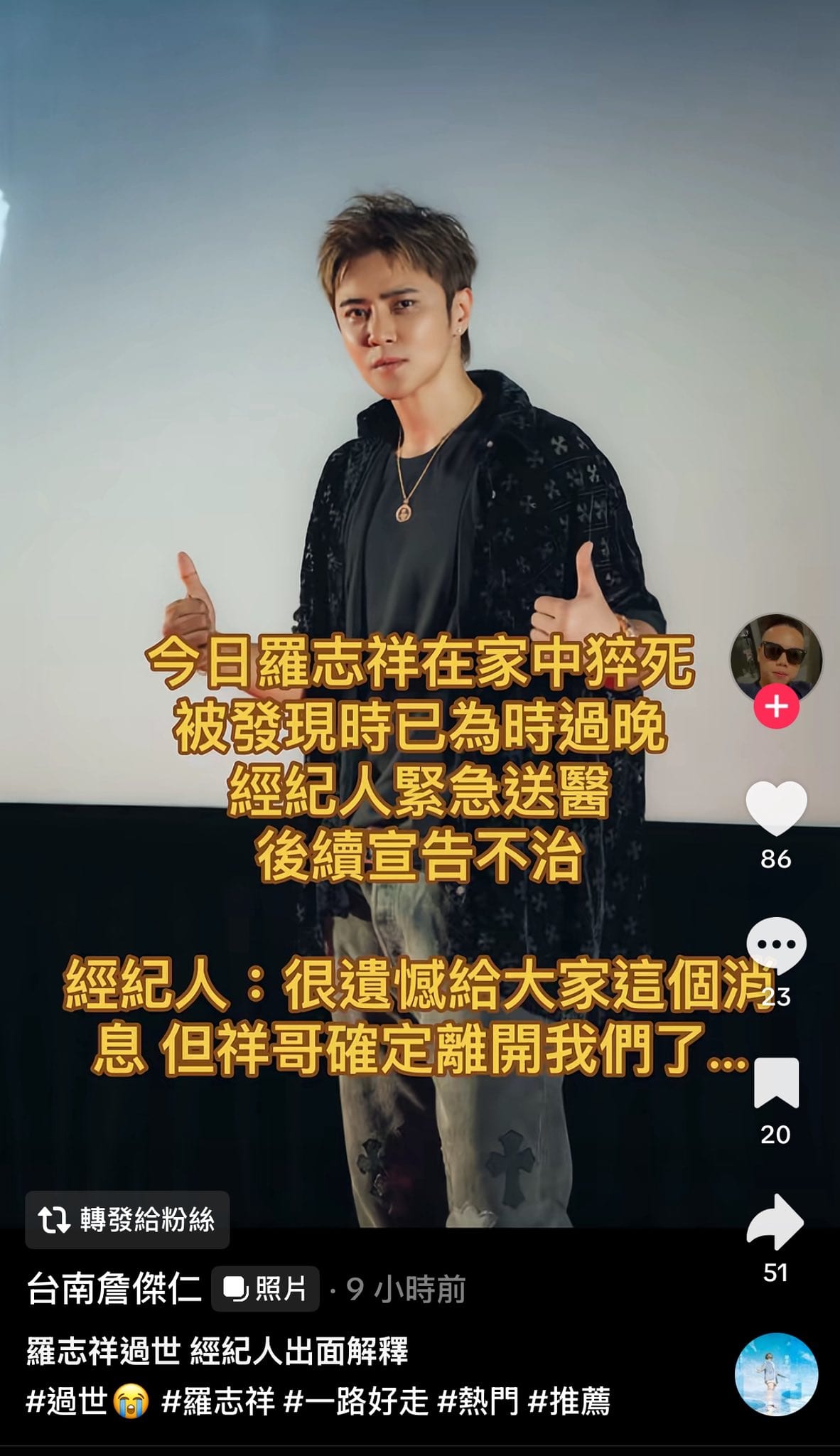The width and height of the screenshot is (840, 1456).
Task: Open the #羅志祥 hashtag
Action: point(218,1402)
